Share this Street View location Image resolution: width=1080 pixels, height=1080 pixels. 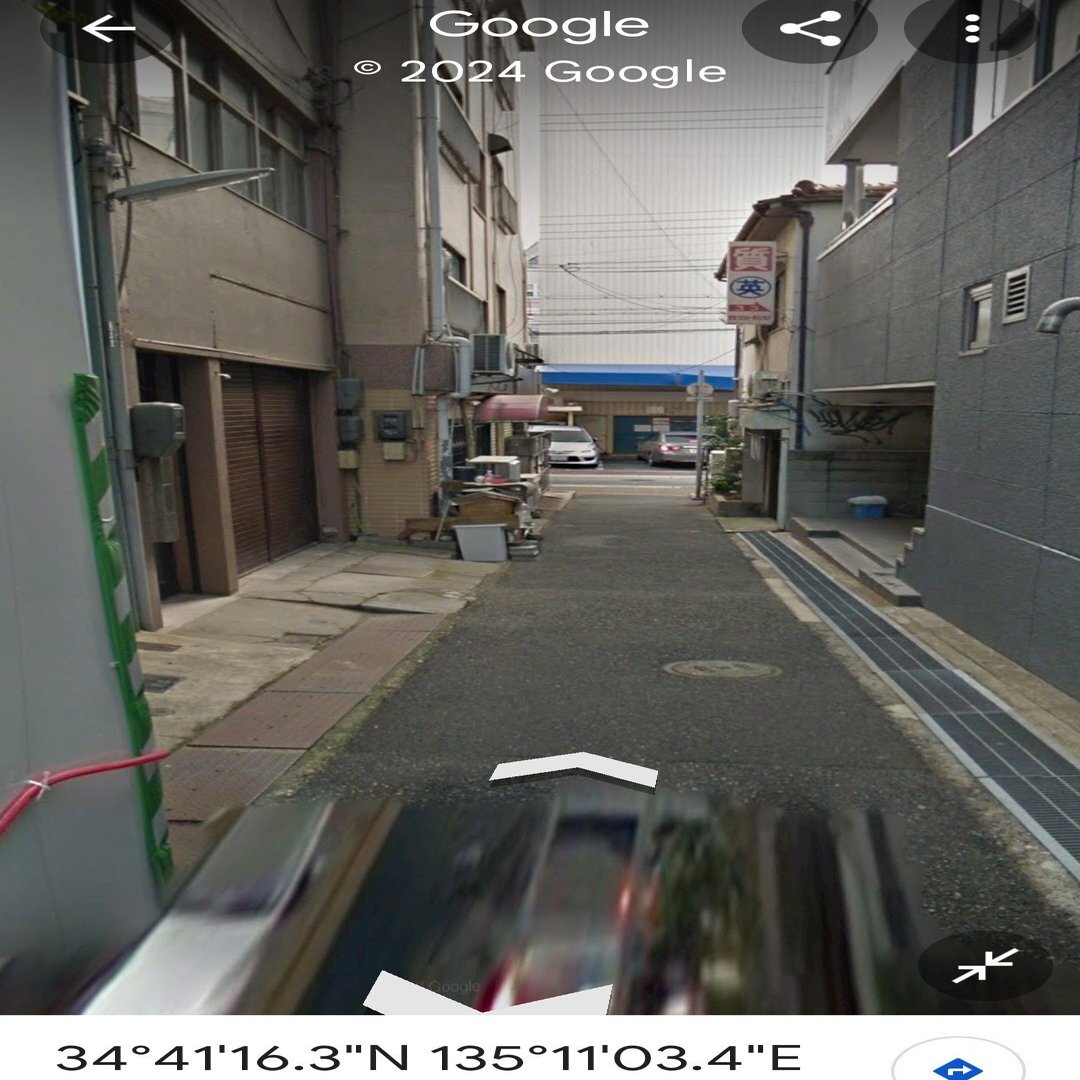[809, 29]
